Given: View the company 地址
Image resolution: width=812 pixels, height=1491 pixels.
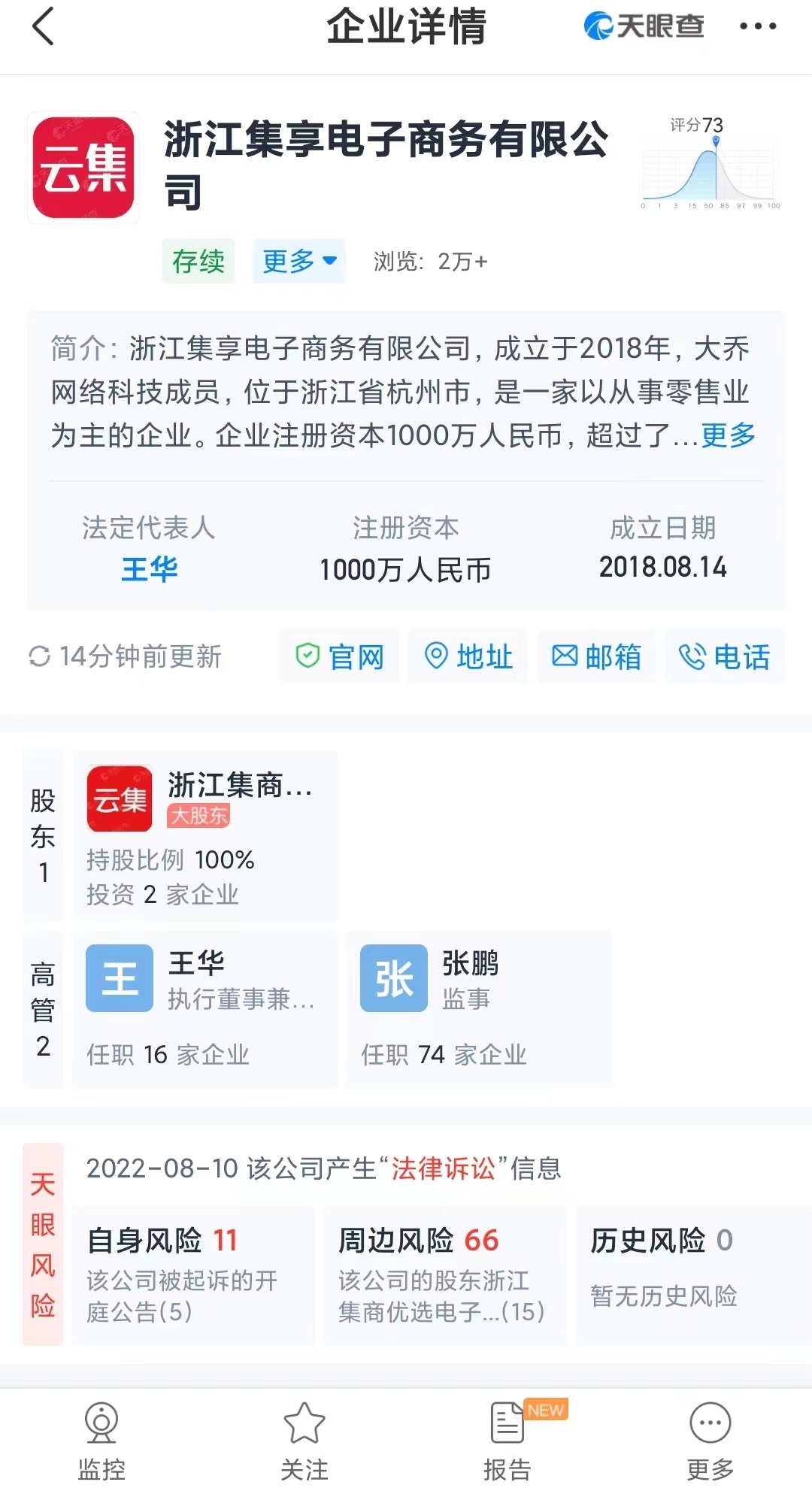Looking at the screenshot, I should 468,656.
